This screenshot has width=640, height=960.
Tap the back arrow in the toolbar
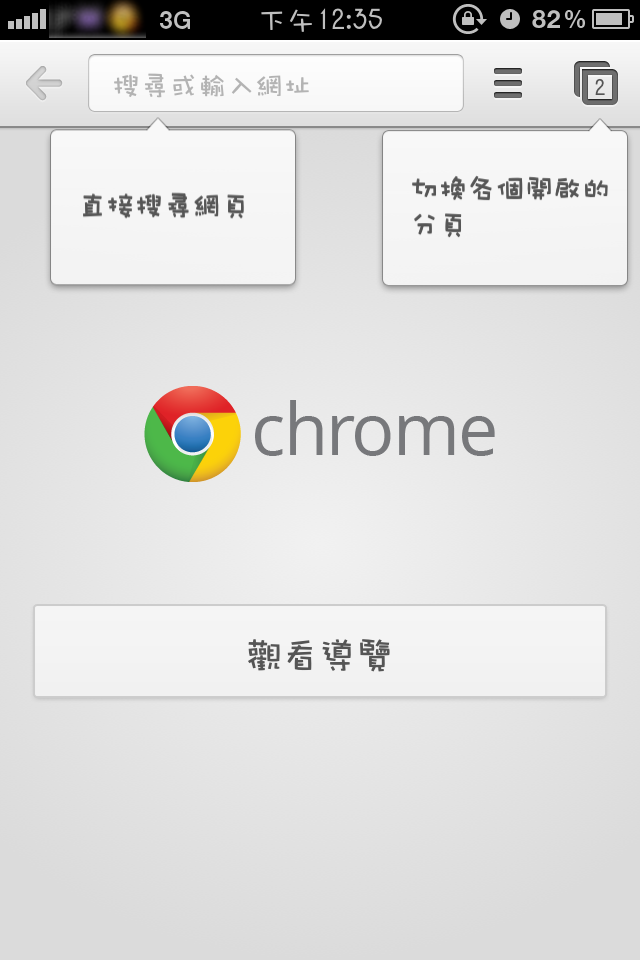tap(44, 83)
